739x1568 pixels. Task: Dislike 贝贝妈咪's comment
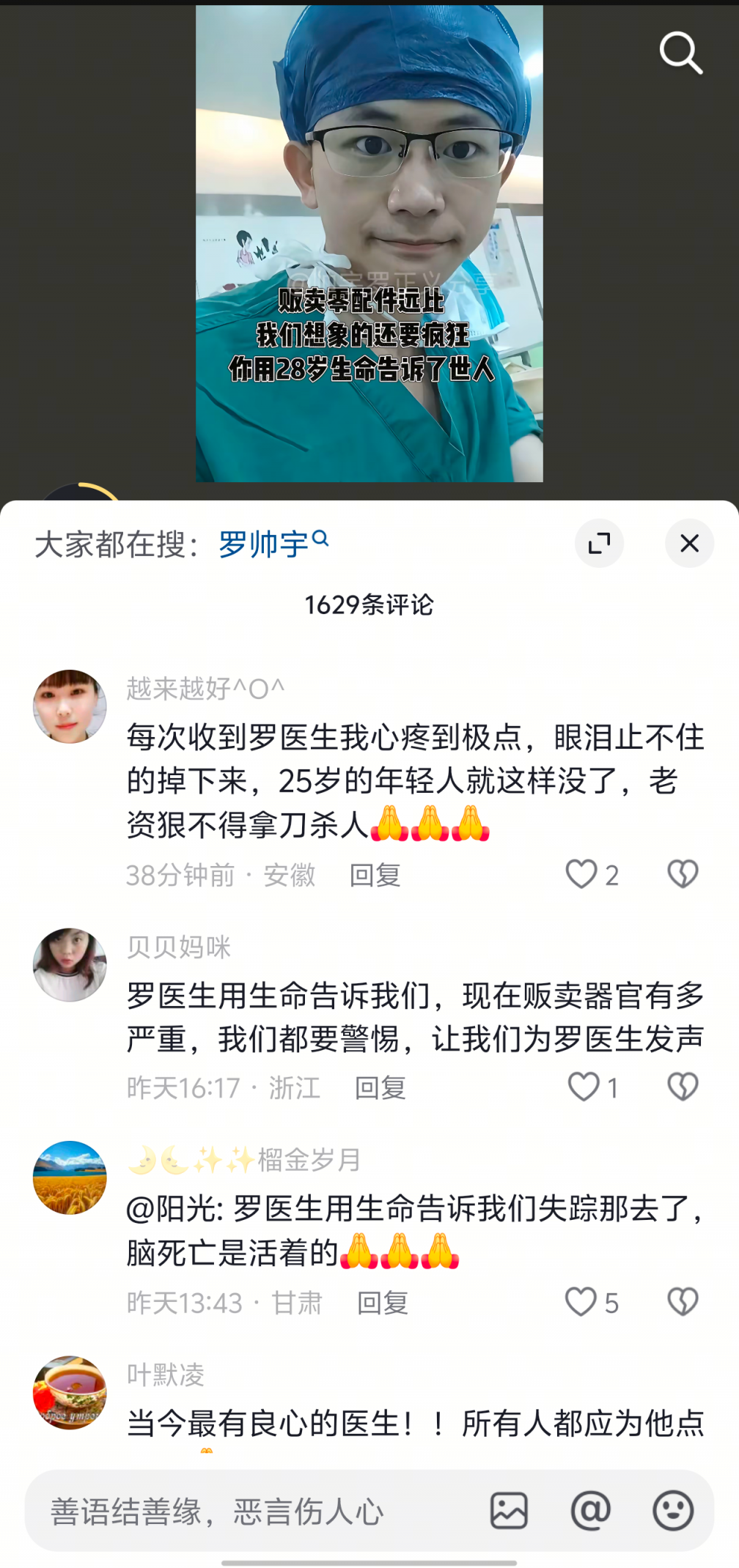click(683, 1087)
